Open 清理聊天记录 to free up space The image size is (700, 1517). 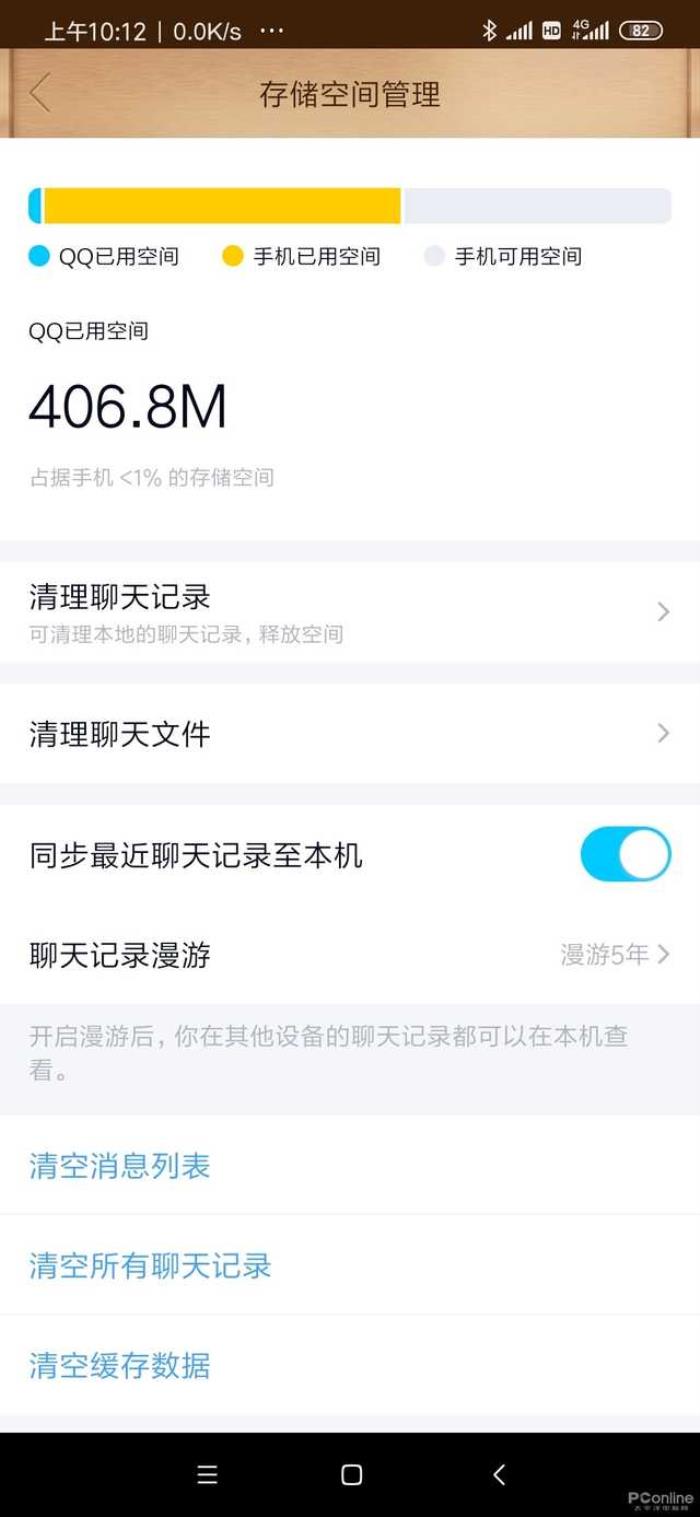coord(350,612)
